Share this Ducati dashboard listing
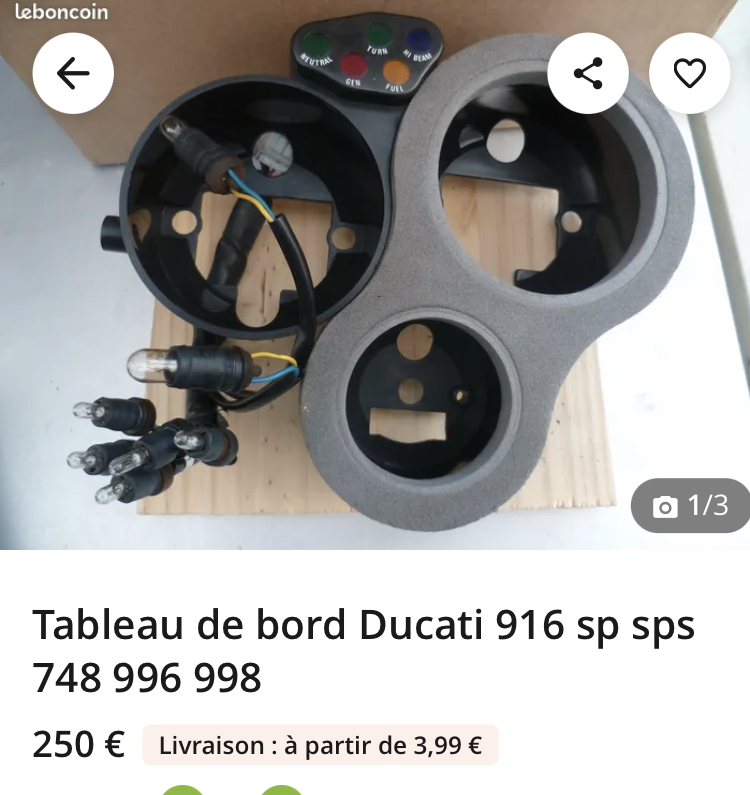This screenshot has height=795, width=750. point(588,73)
